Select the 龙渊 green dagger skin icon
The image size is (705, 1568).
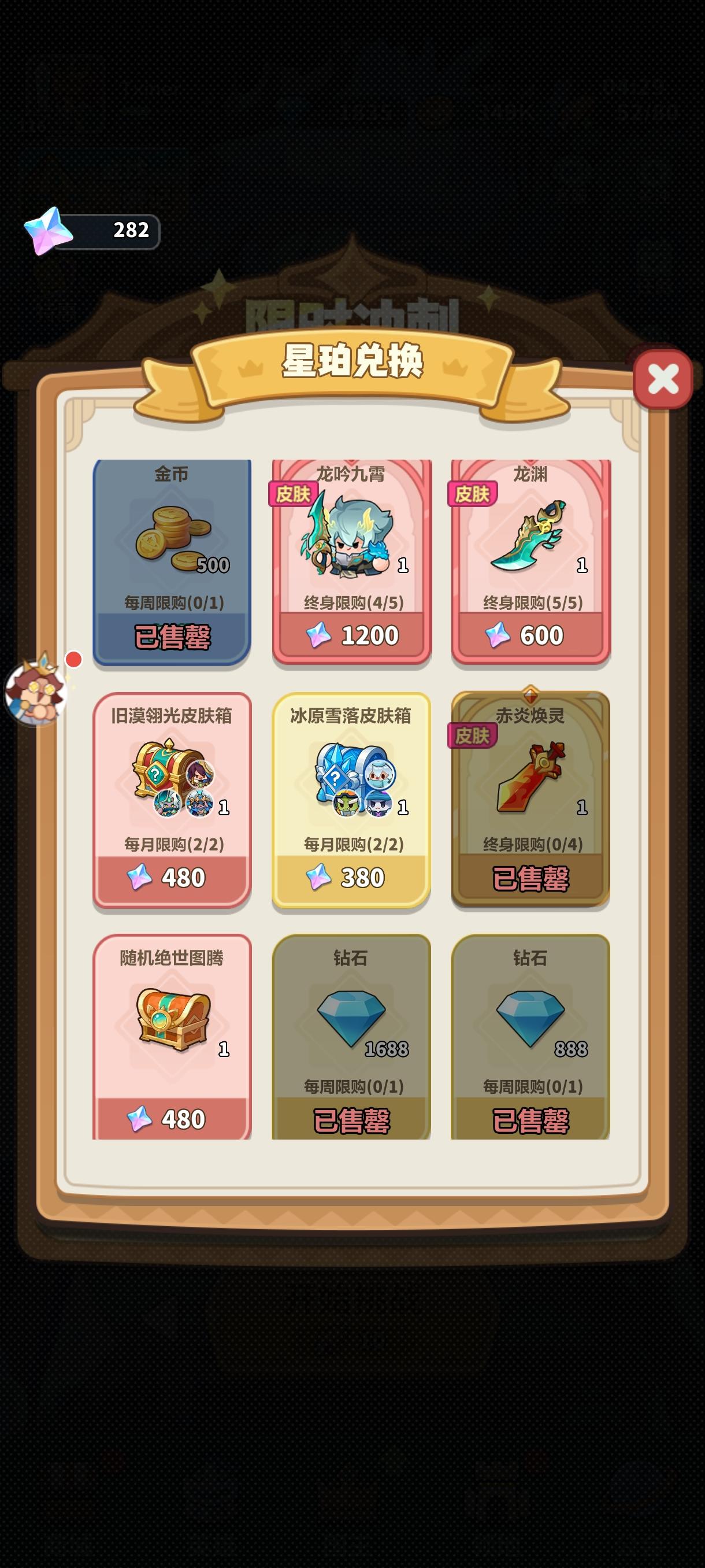[x=530, y=535]
